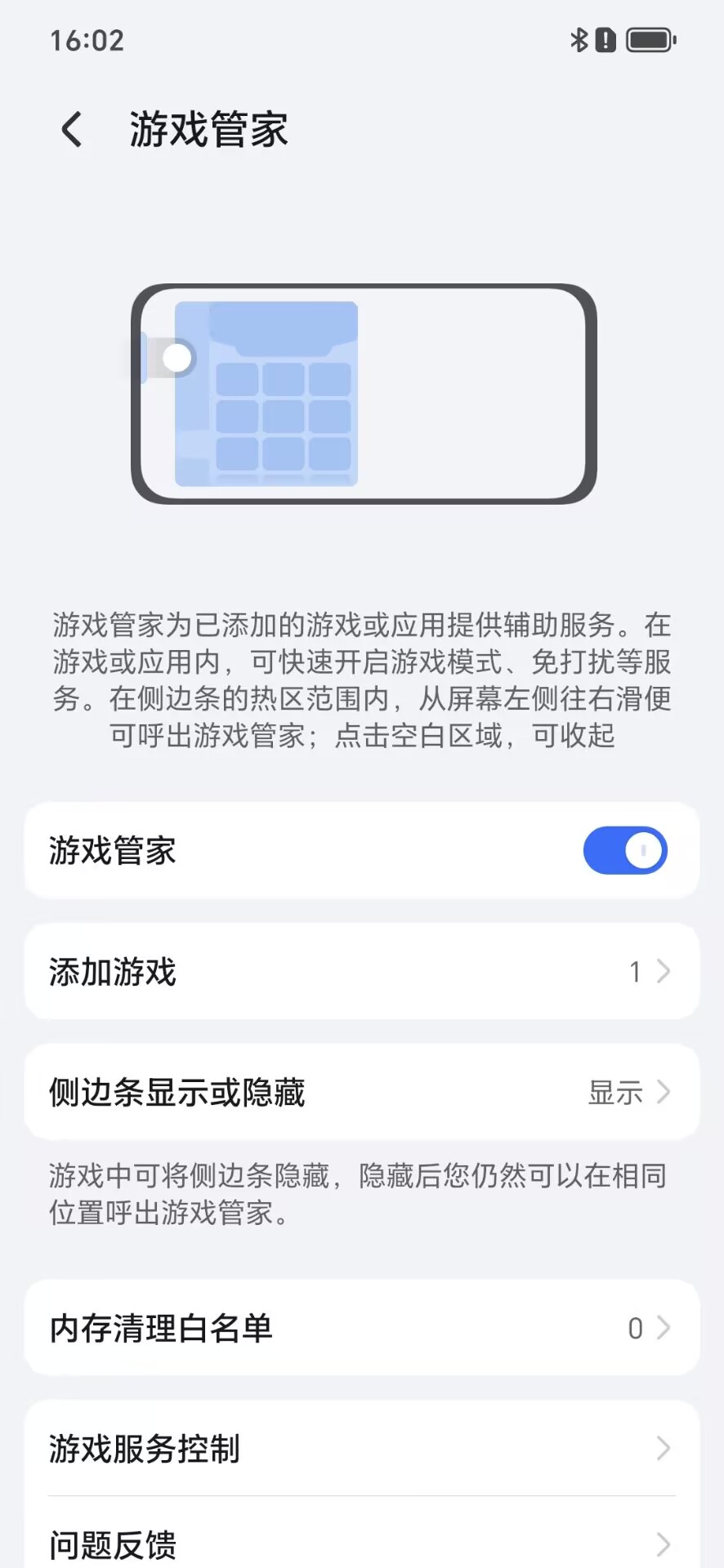Open 侧边条显示或隐藏 using the right arrow
The height and width of the screenshot is (1568, 724).
(662, 1091)
